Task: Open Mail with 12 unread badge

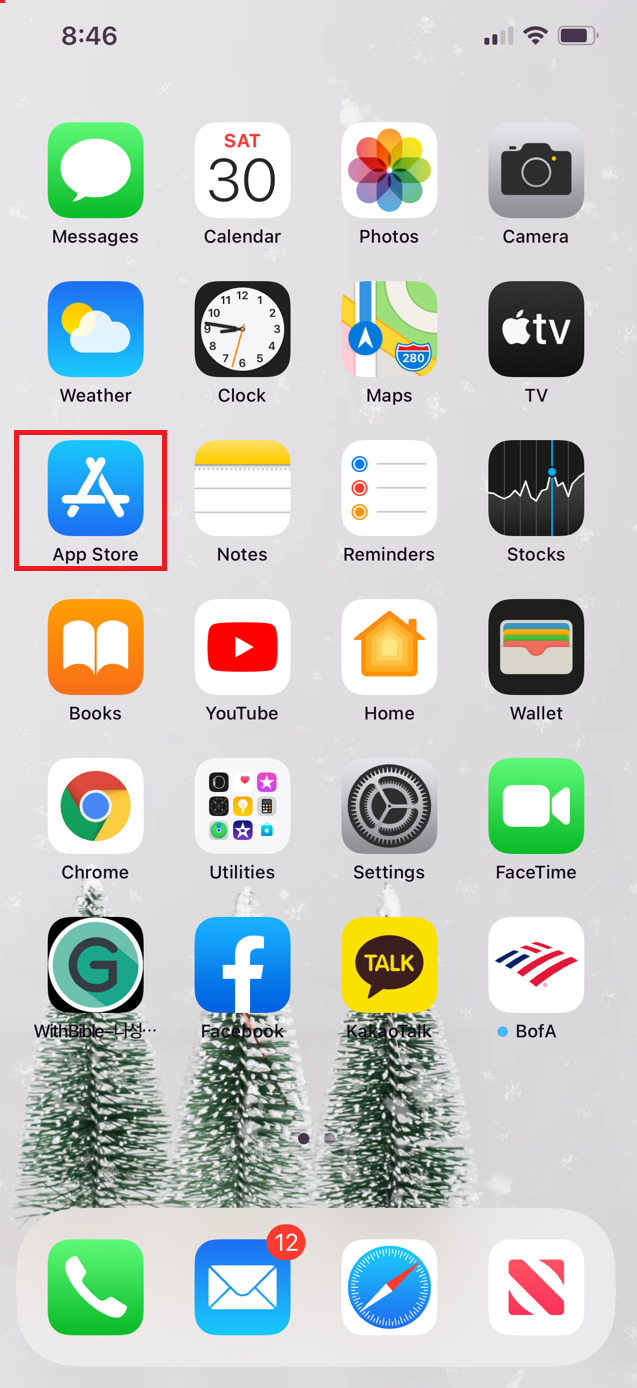Action: coord(242,1287)
